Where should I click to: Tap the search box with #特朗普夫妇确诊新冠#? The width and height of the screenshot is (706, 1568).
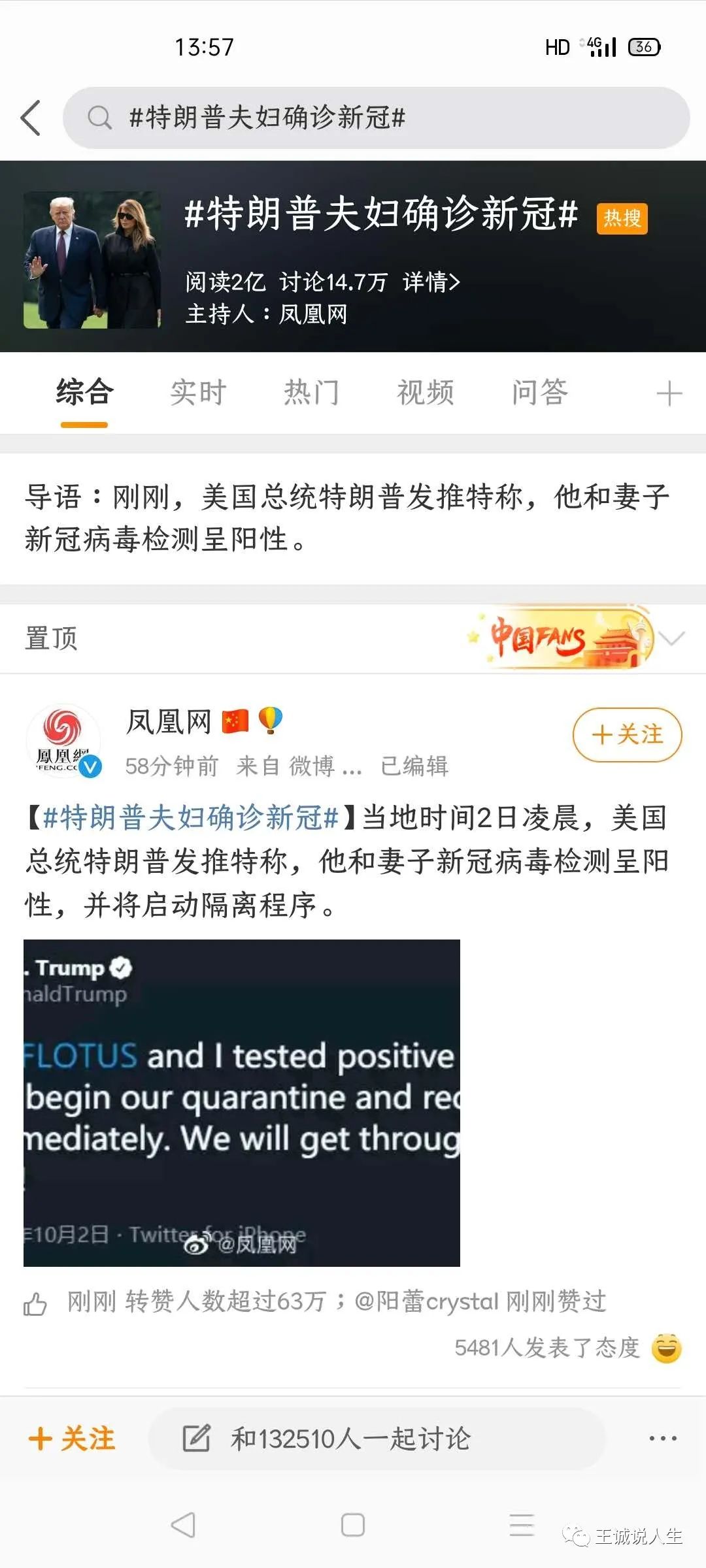pos(376,118)
